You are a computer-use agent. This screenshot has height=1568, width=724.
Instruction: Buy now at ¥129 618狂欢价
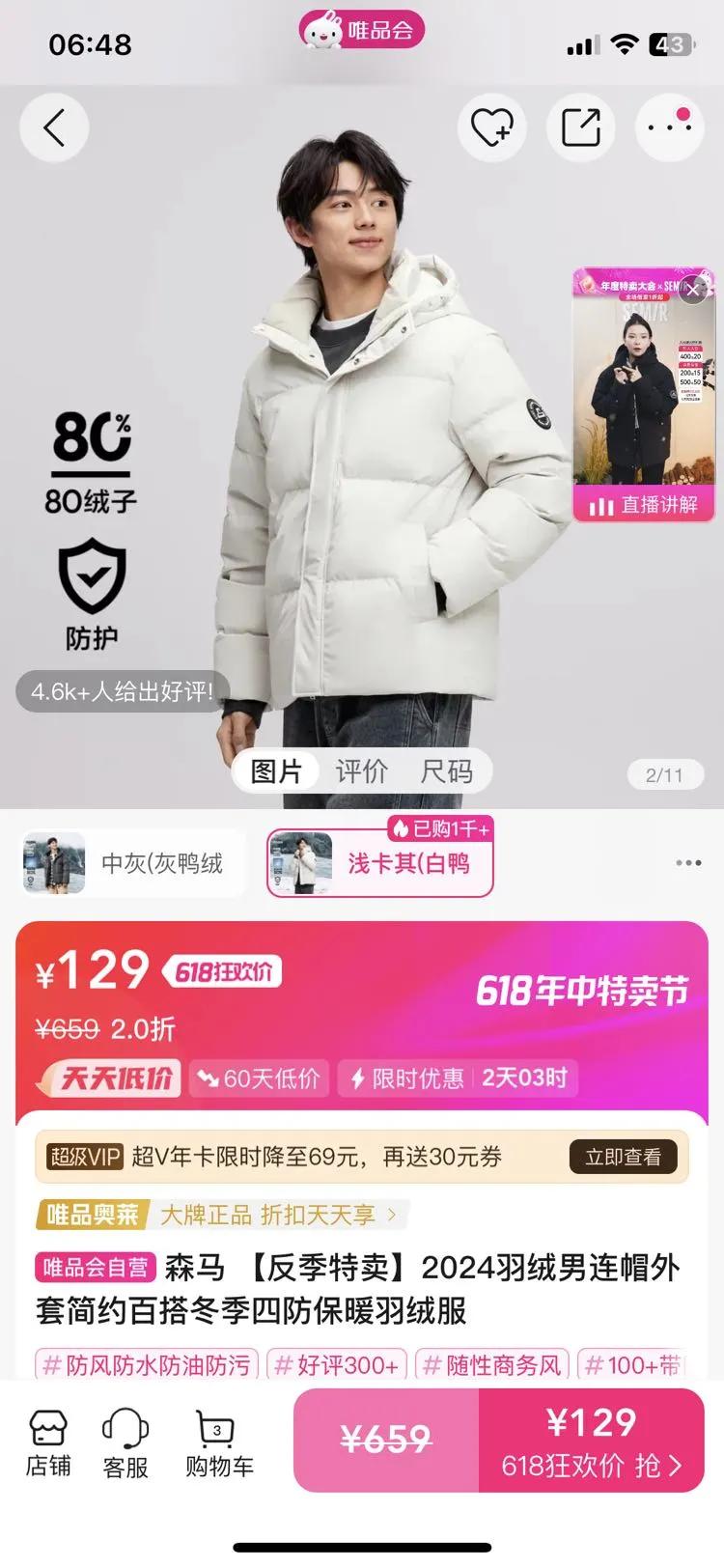tap(591, 1441)
